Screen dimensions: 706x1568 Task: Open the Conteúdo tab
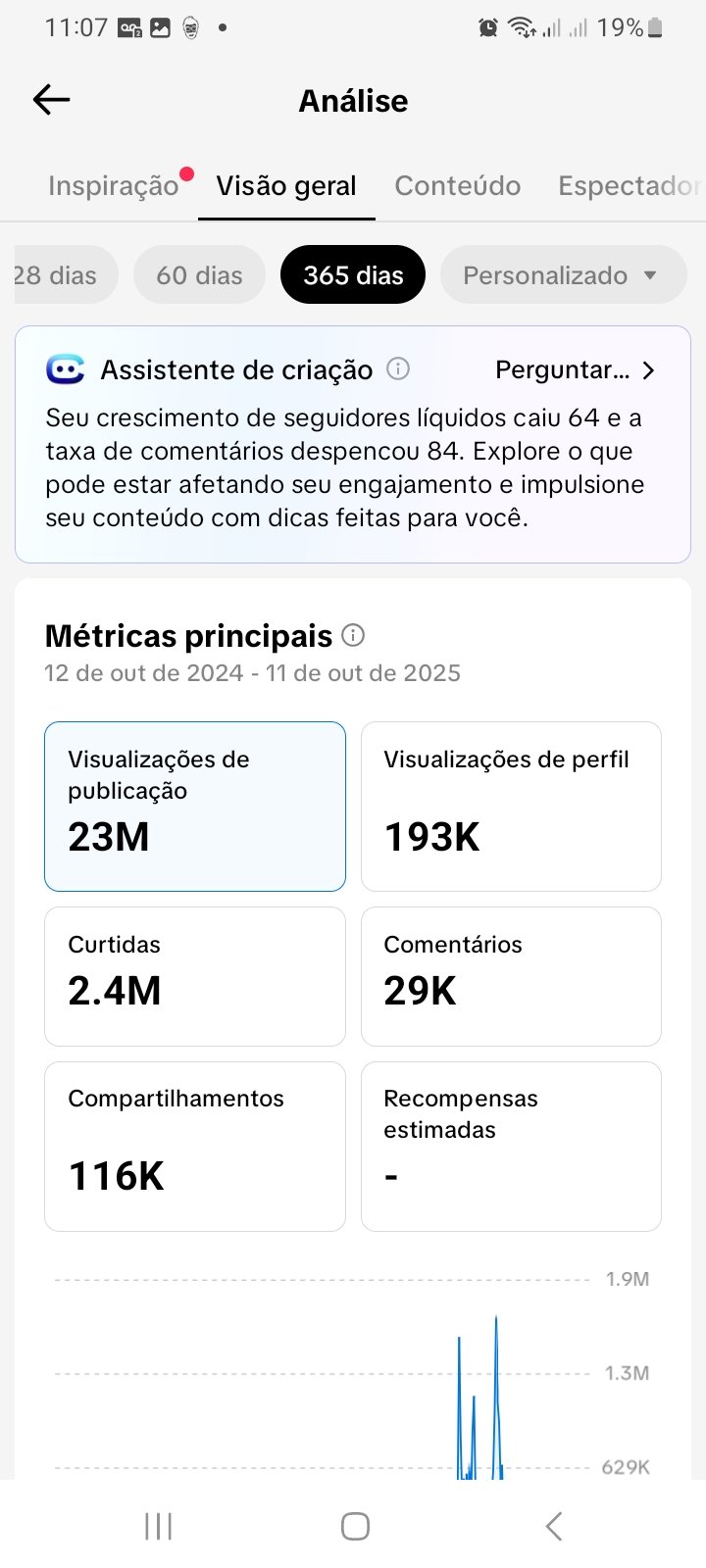pos(457,186)
